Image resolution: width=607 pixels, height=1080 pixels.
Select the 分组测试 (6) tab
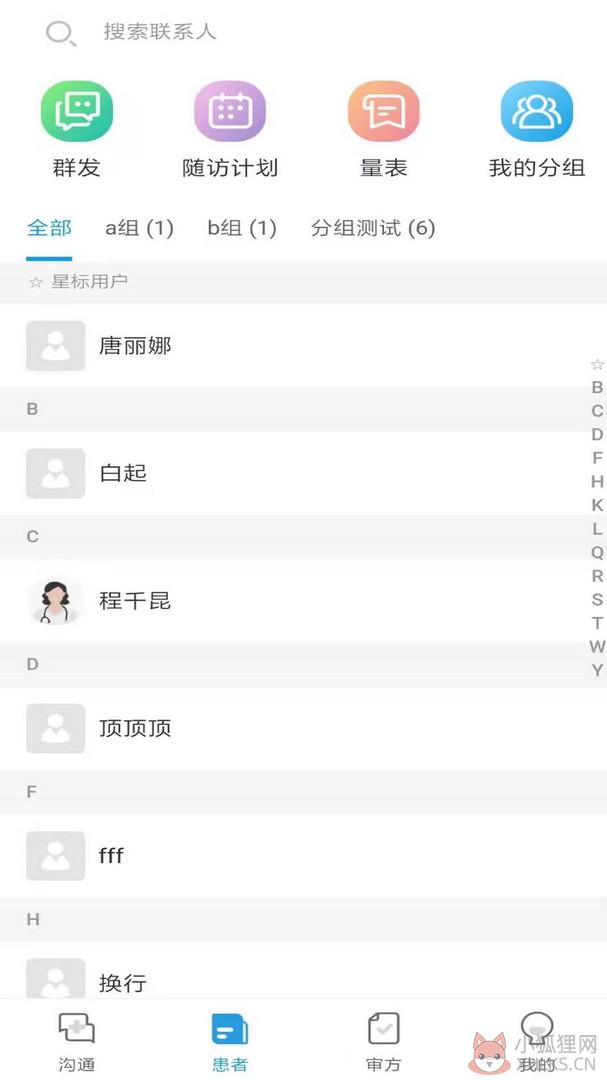[373, 228]
